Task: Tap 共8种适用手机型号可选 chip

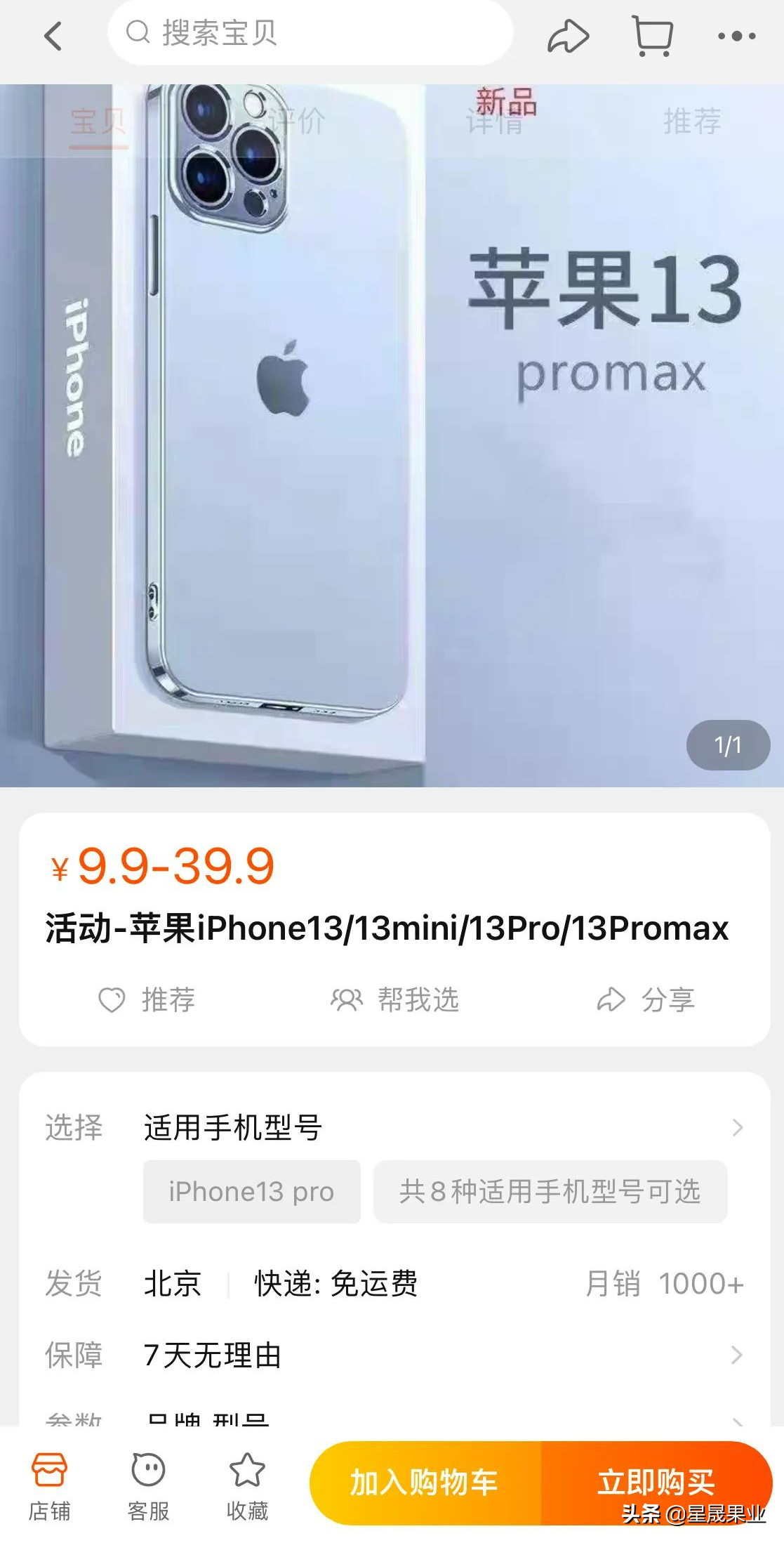Action: pos(550,1192)
